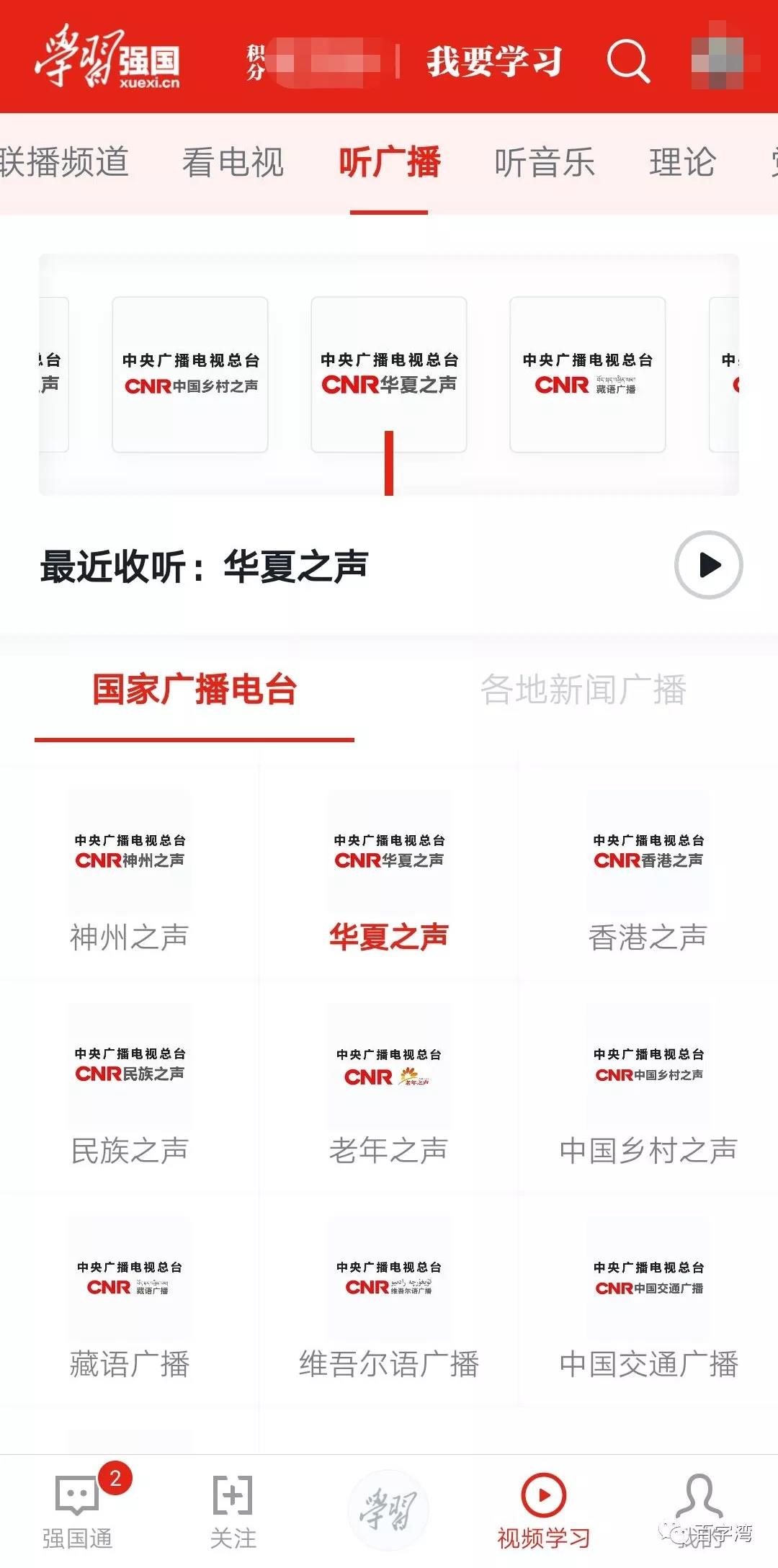
Task: Switch to the 联播频道 tab
Action: (x=65, y=162)
